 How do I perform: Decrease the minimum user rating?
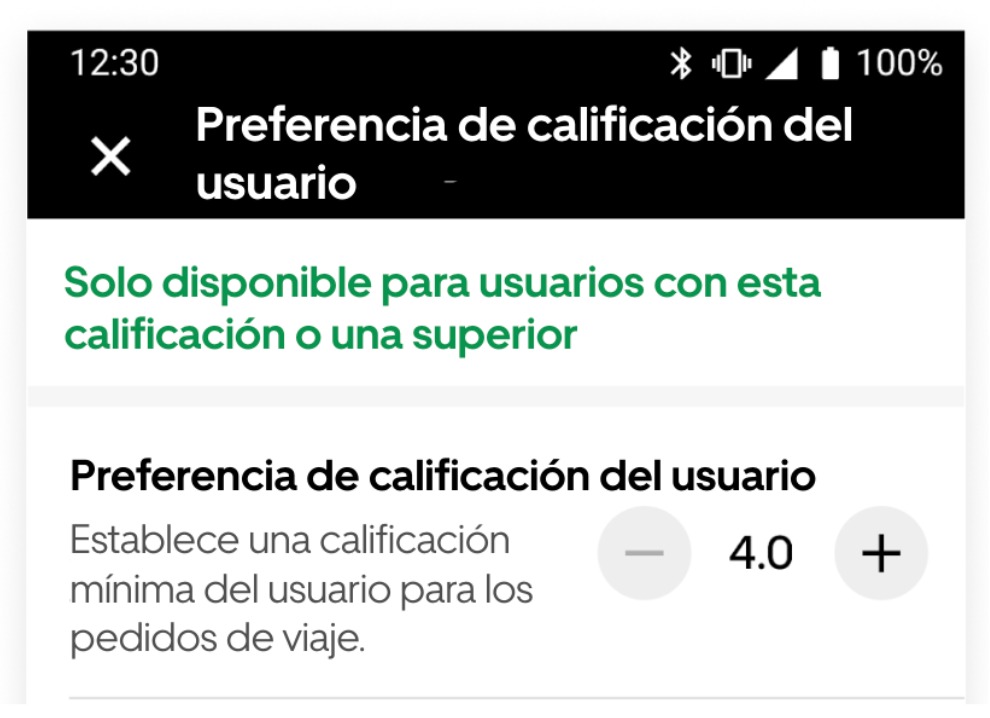[644, 554]
